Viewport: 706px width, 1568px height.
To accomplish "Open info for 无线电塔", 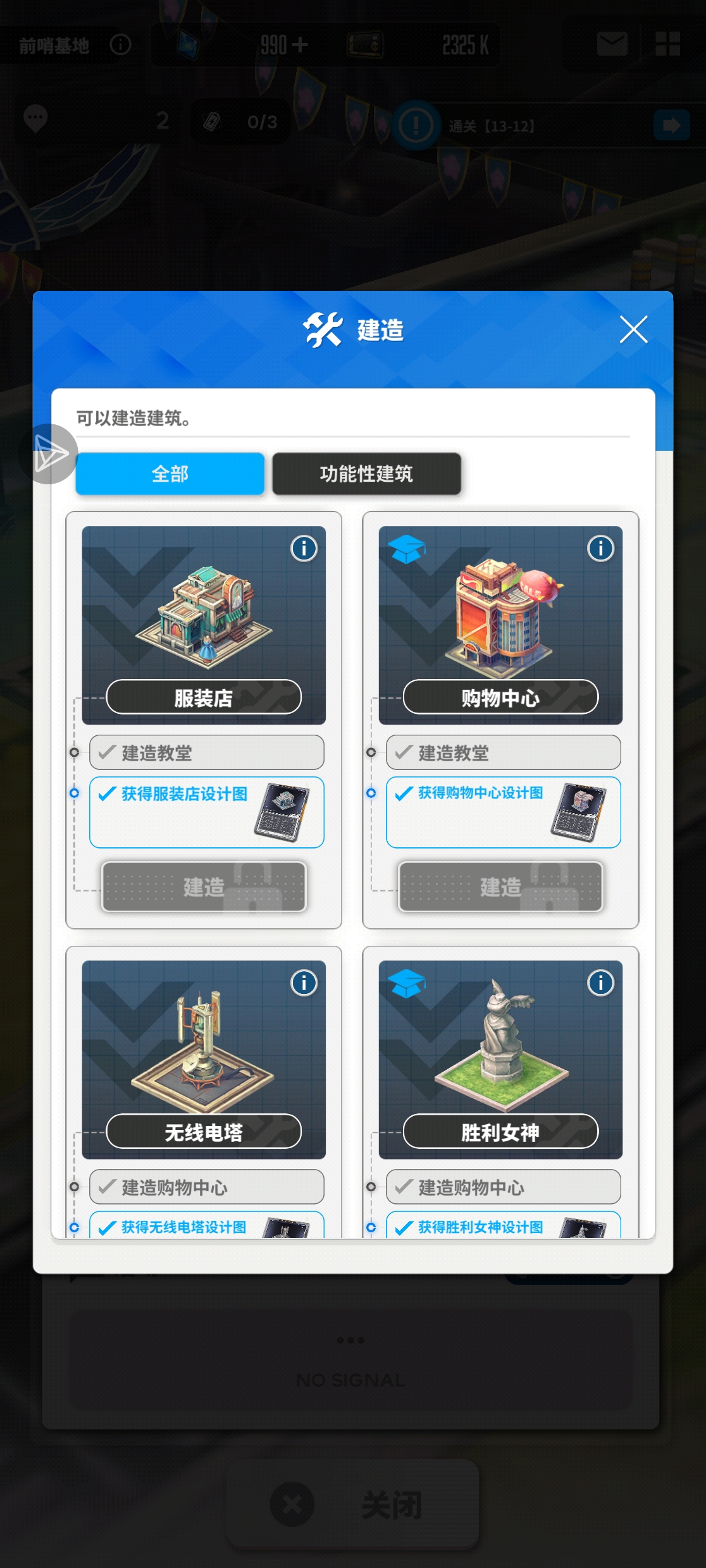I will pyautogui.click(x=304, y=983).
